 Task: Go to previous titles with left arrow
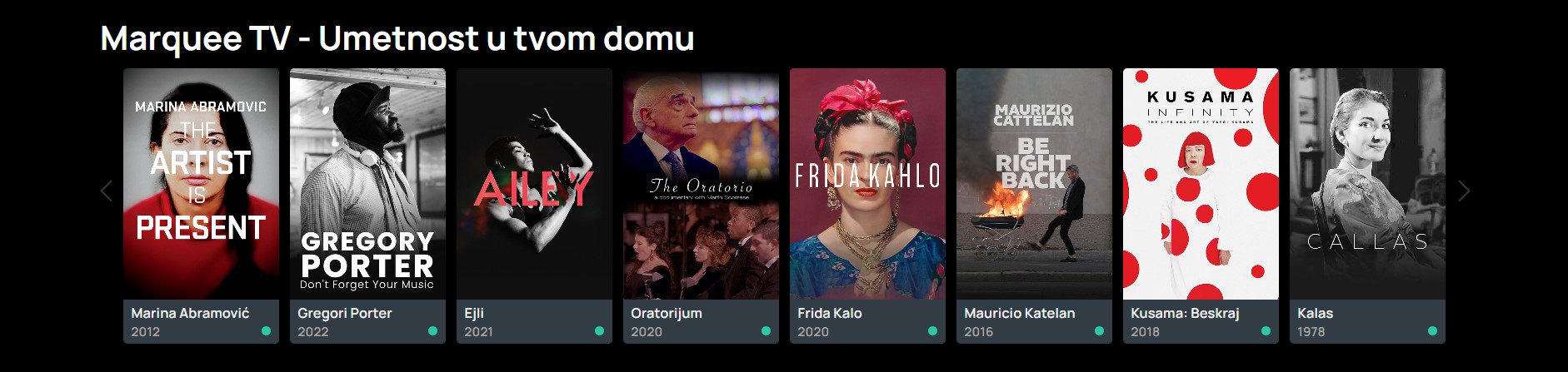(106, 191)
